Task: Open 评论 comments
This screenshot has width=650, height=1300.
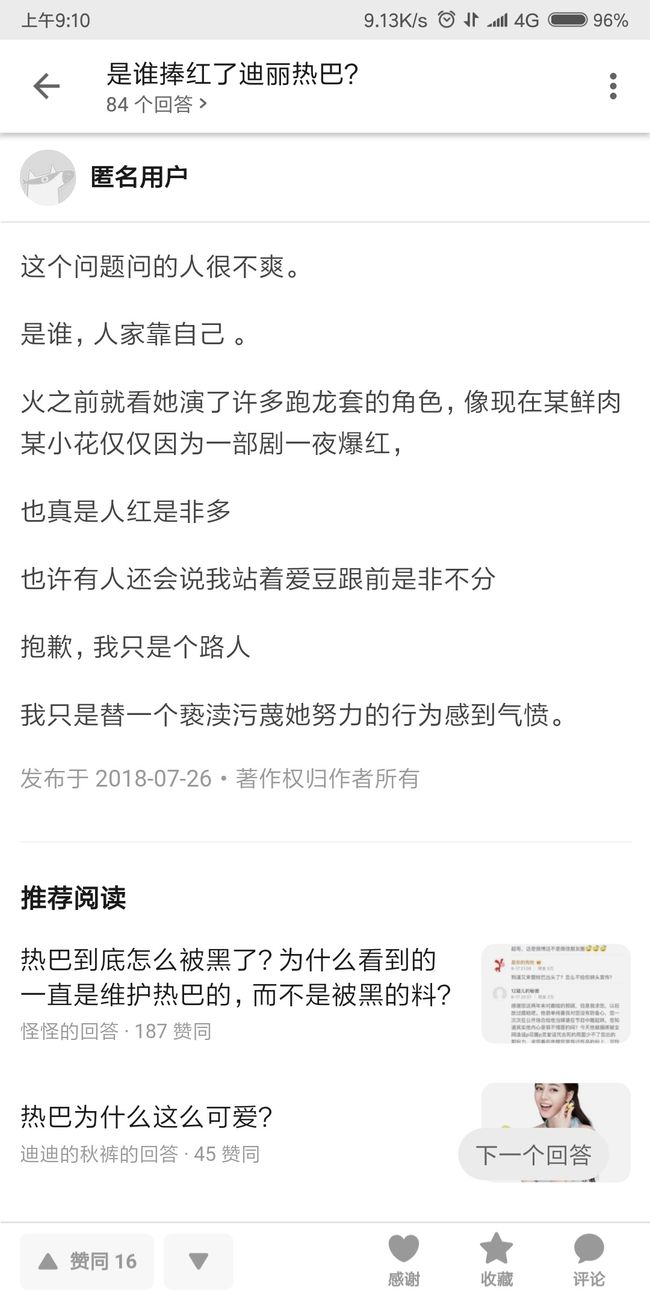Action: pyautogui.click(x=589, y=1261)
